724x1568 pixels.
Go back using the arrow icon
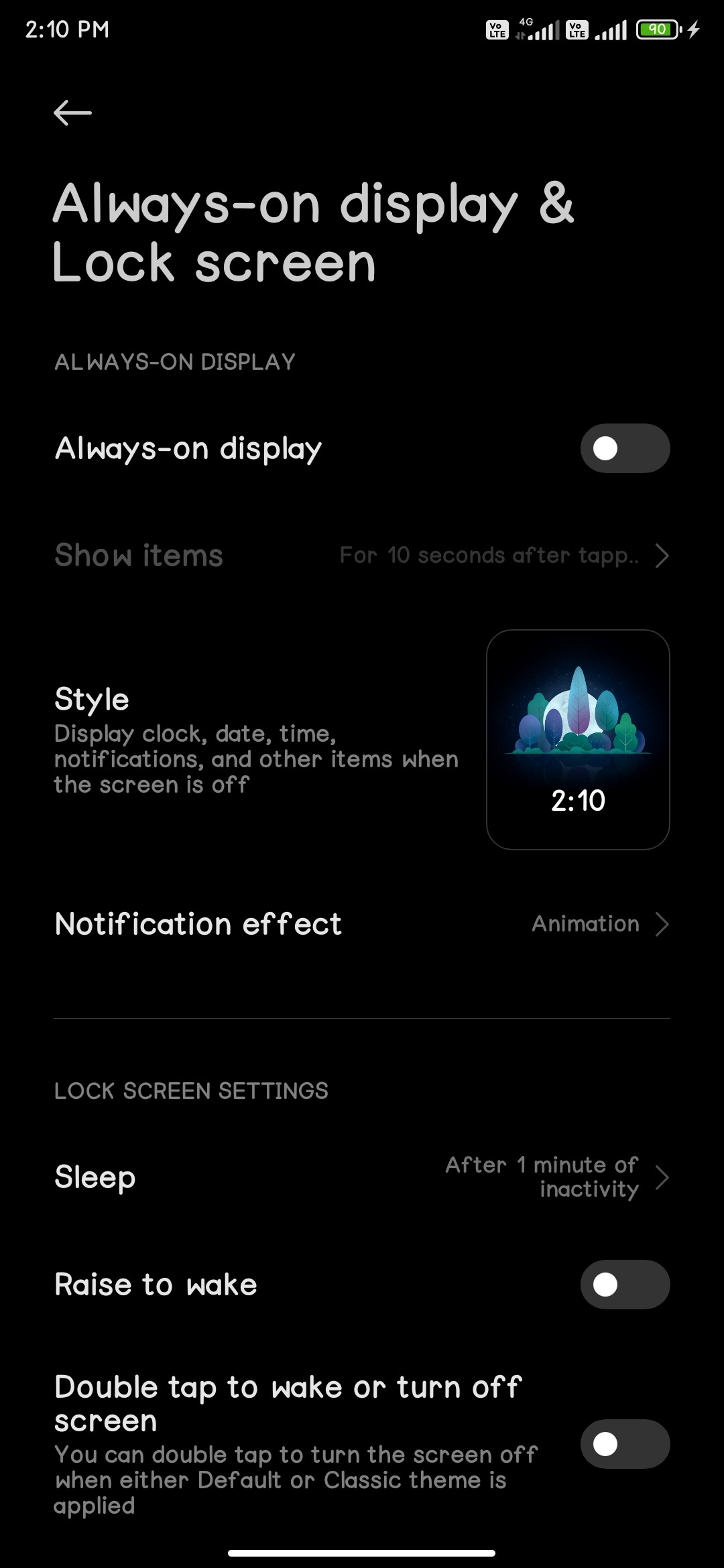pos(72,113)
